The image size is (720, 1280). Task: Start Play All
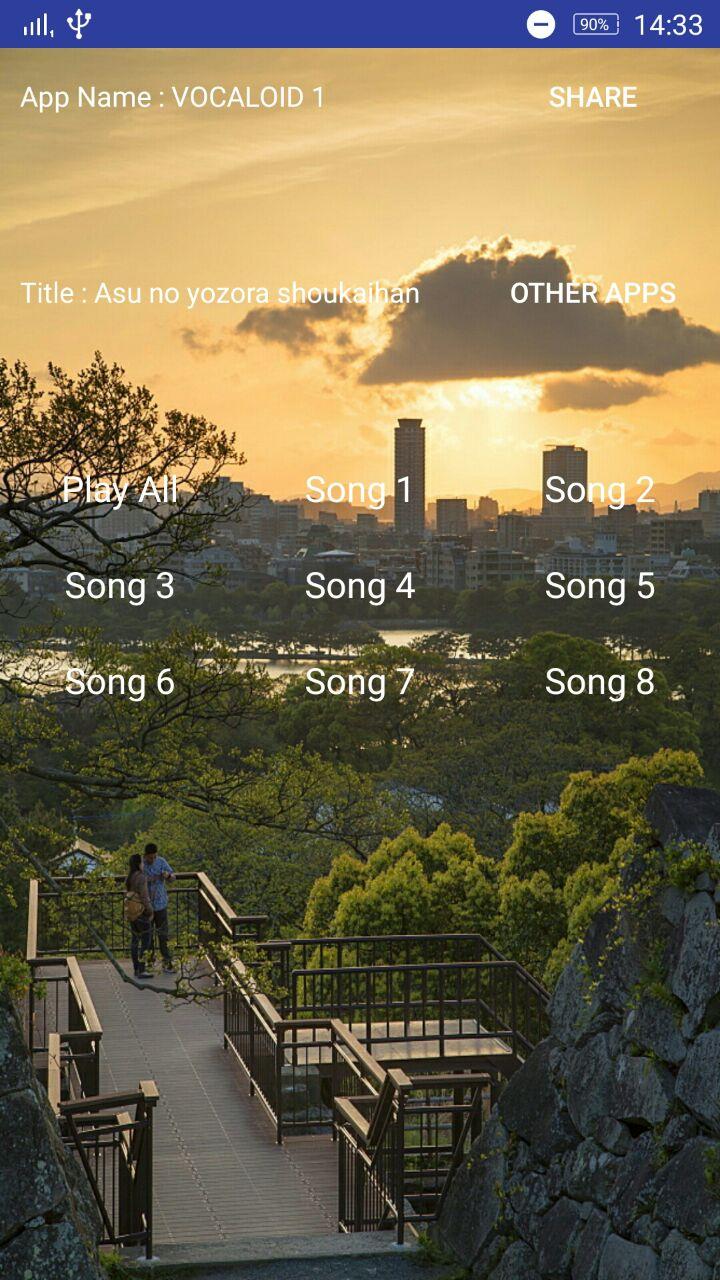(120, 490)
